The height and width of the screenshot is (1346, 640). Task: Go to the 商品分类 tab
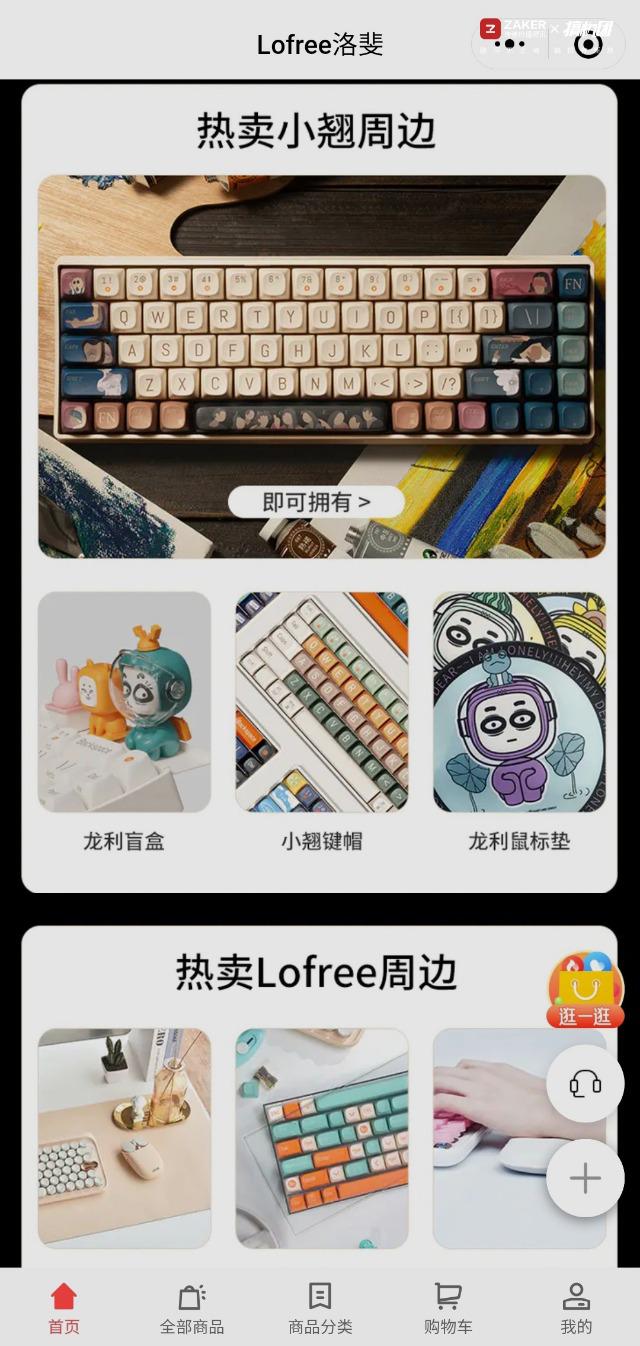320,1308
